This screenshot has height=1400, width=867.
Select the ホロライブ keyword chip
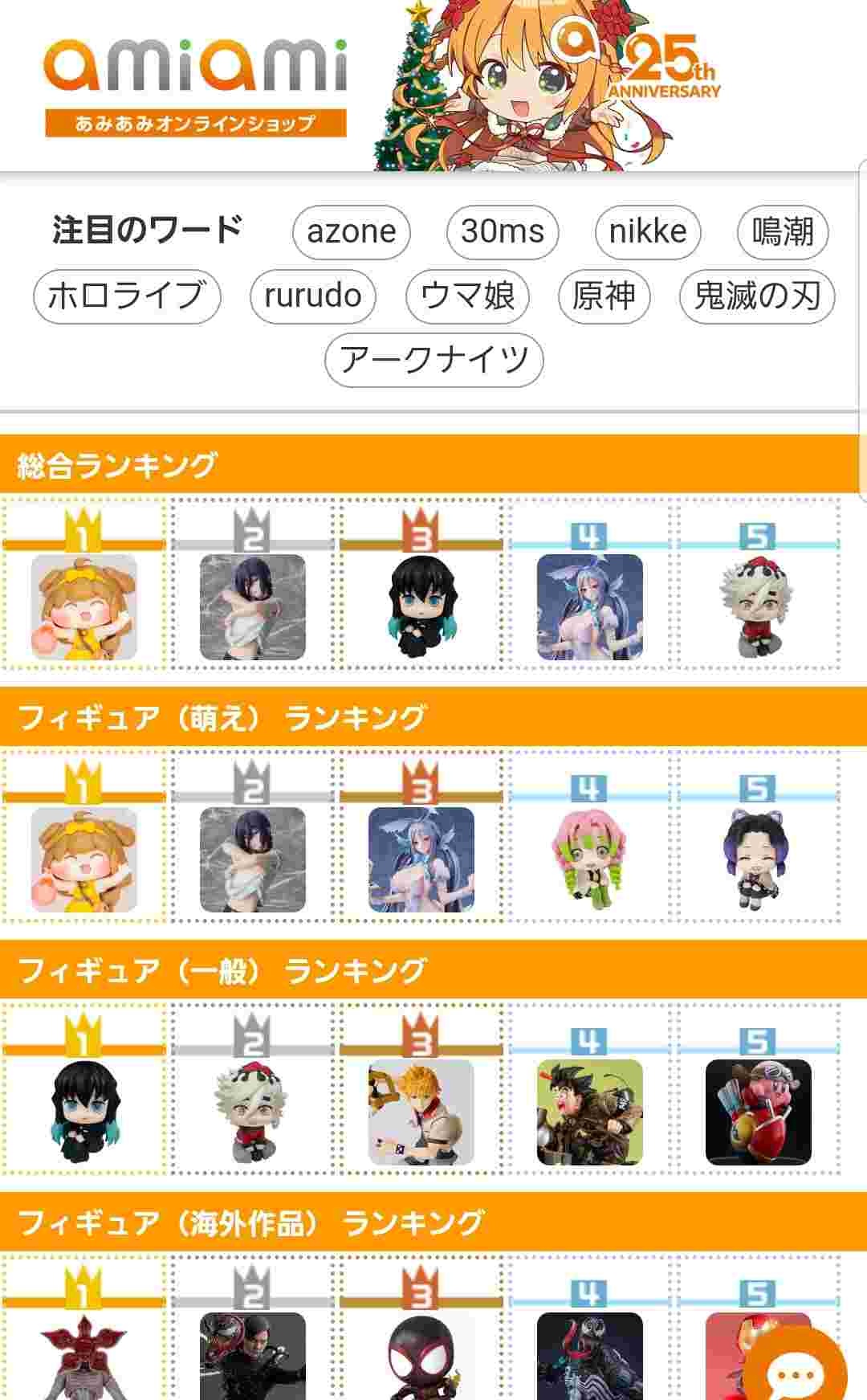[126, 296]
